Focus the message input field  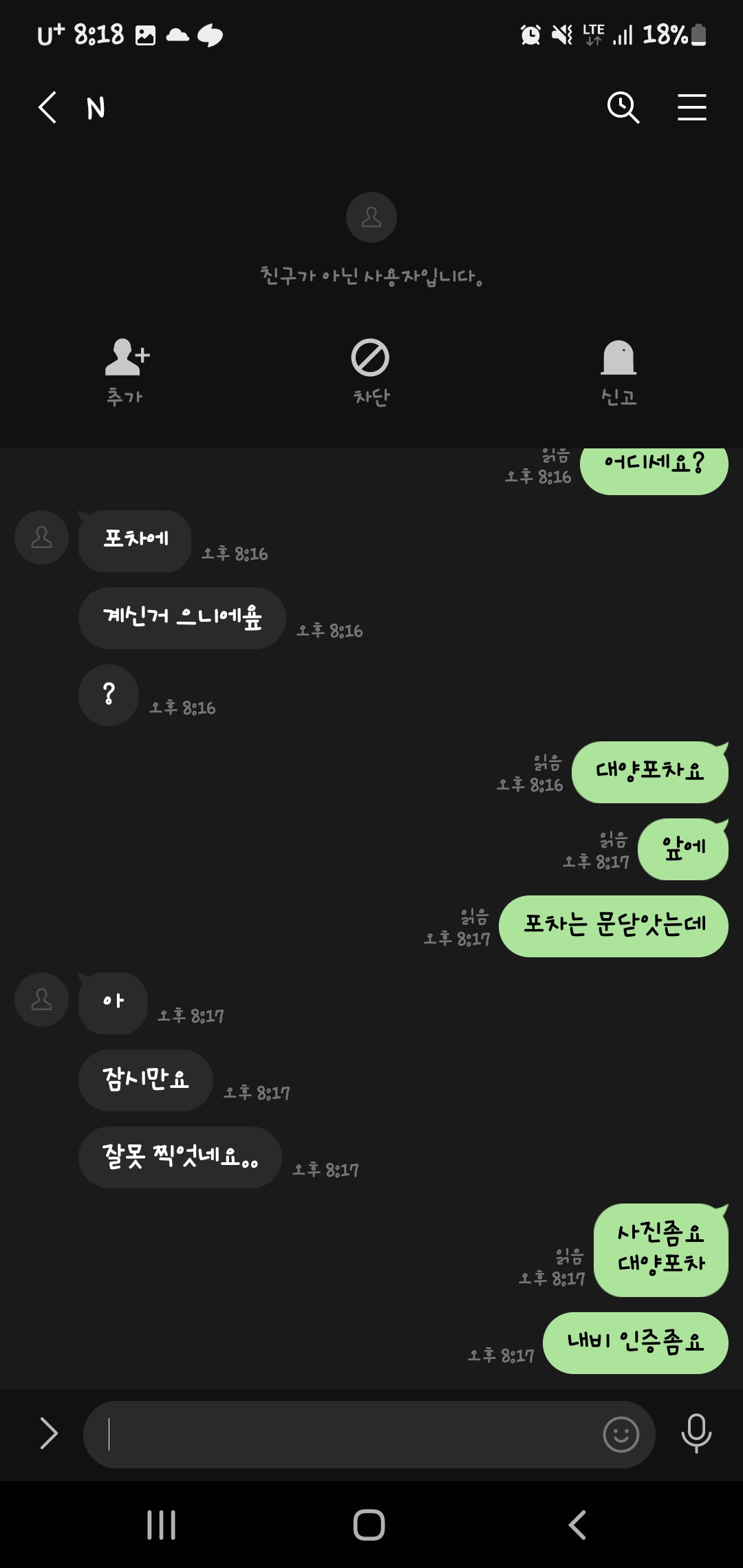[x=344, y=1435]
